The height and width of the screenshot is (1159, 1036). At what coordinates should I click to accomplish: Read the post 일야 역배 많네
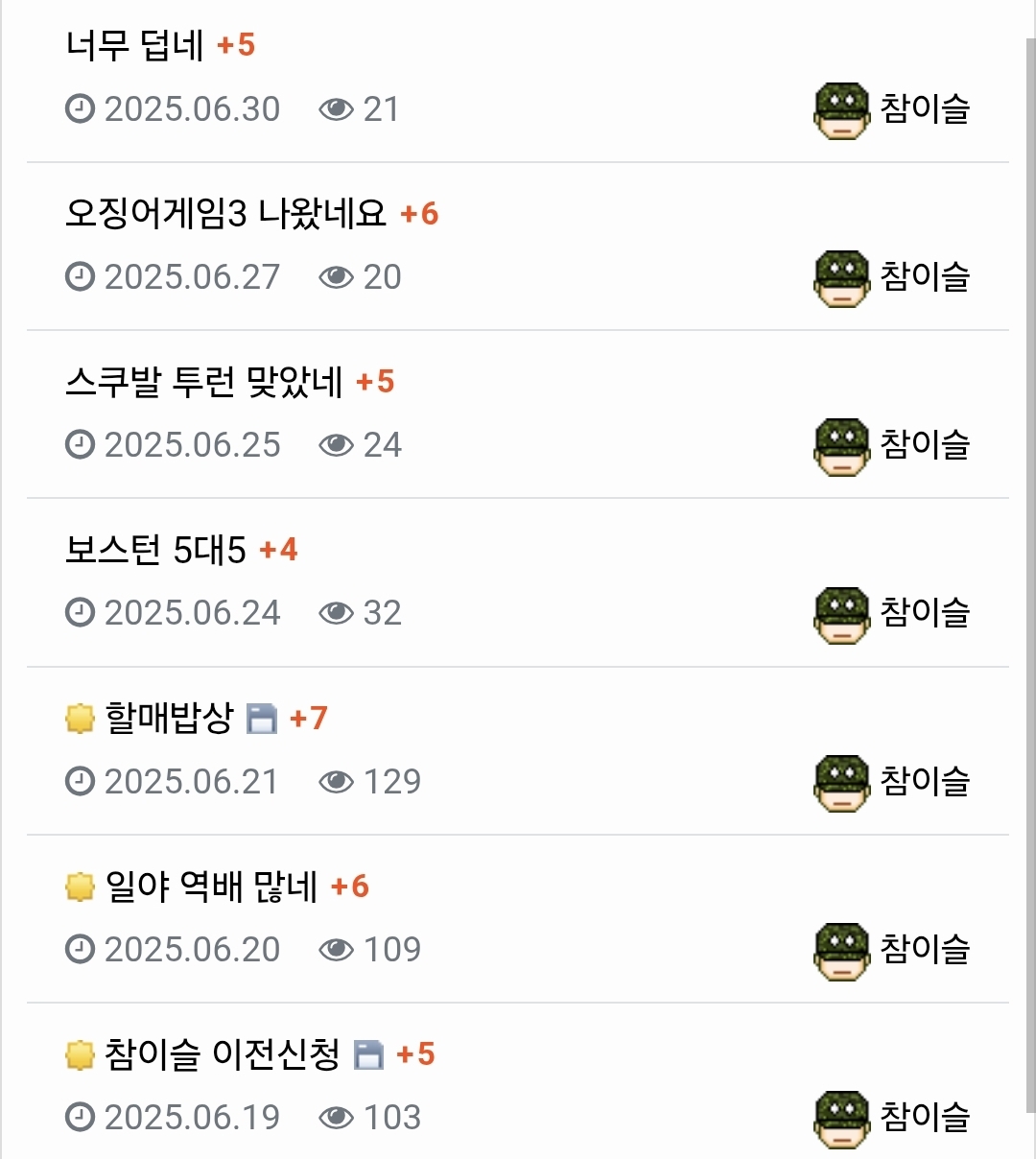[211, 887]
